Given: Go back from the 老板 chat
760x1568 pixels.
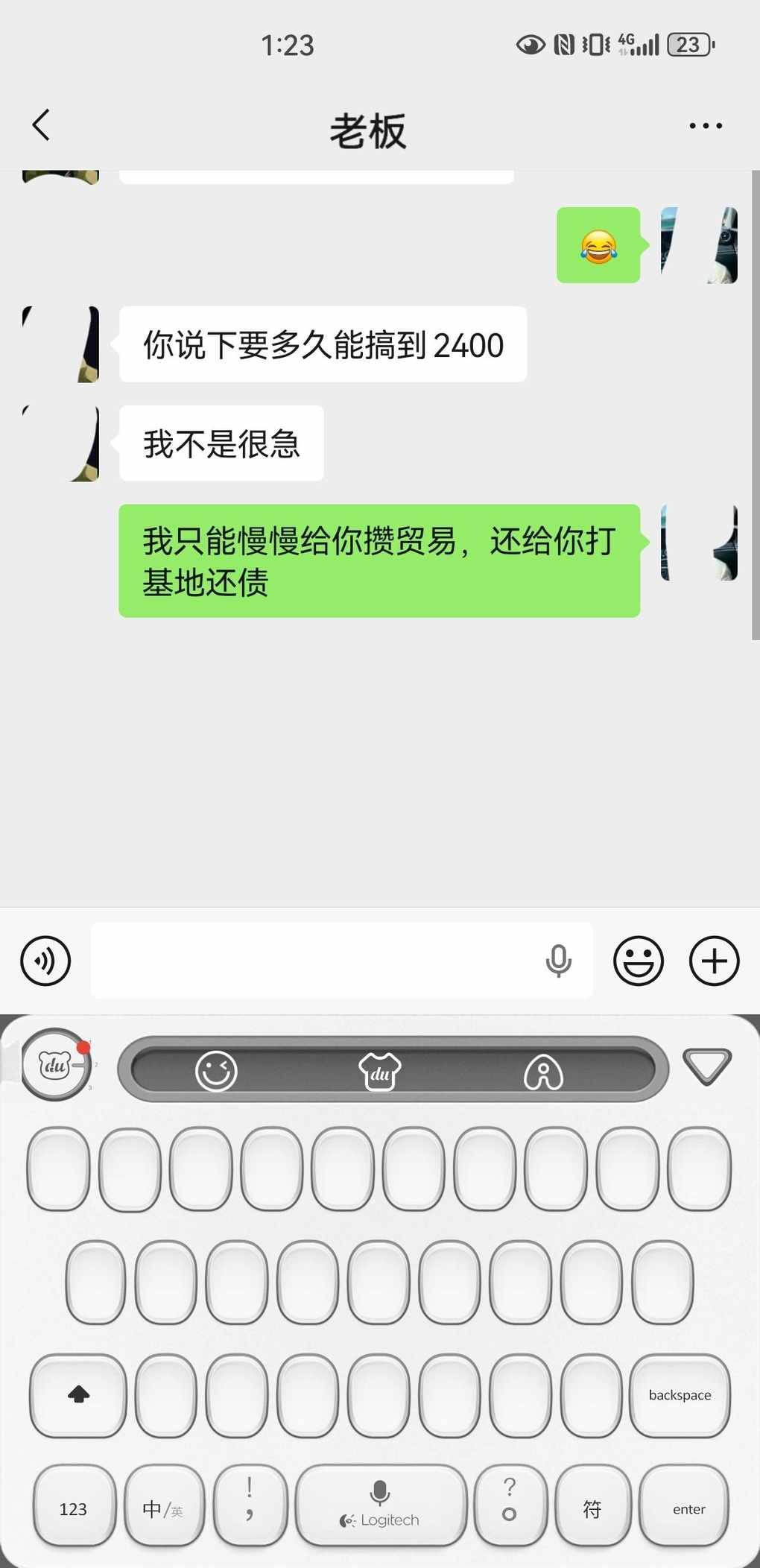Looking at the screenshot, I should (42, 125).
